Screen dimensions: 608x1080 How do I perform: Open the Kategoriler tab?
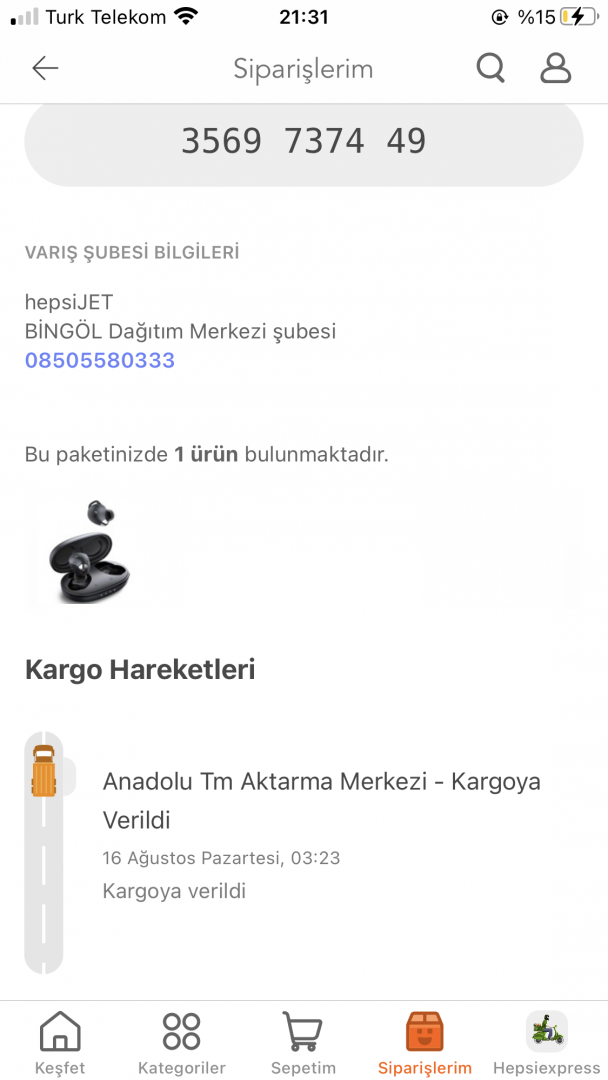coord(181,1042)
